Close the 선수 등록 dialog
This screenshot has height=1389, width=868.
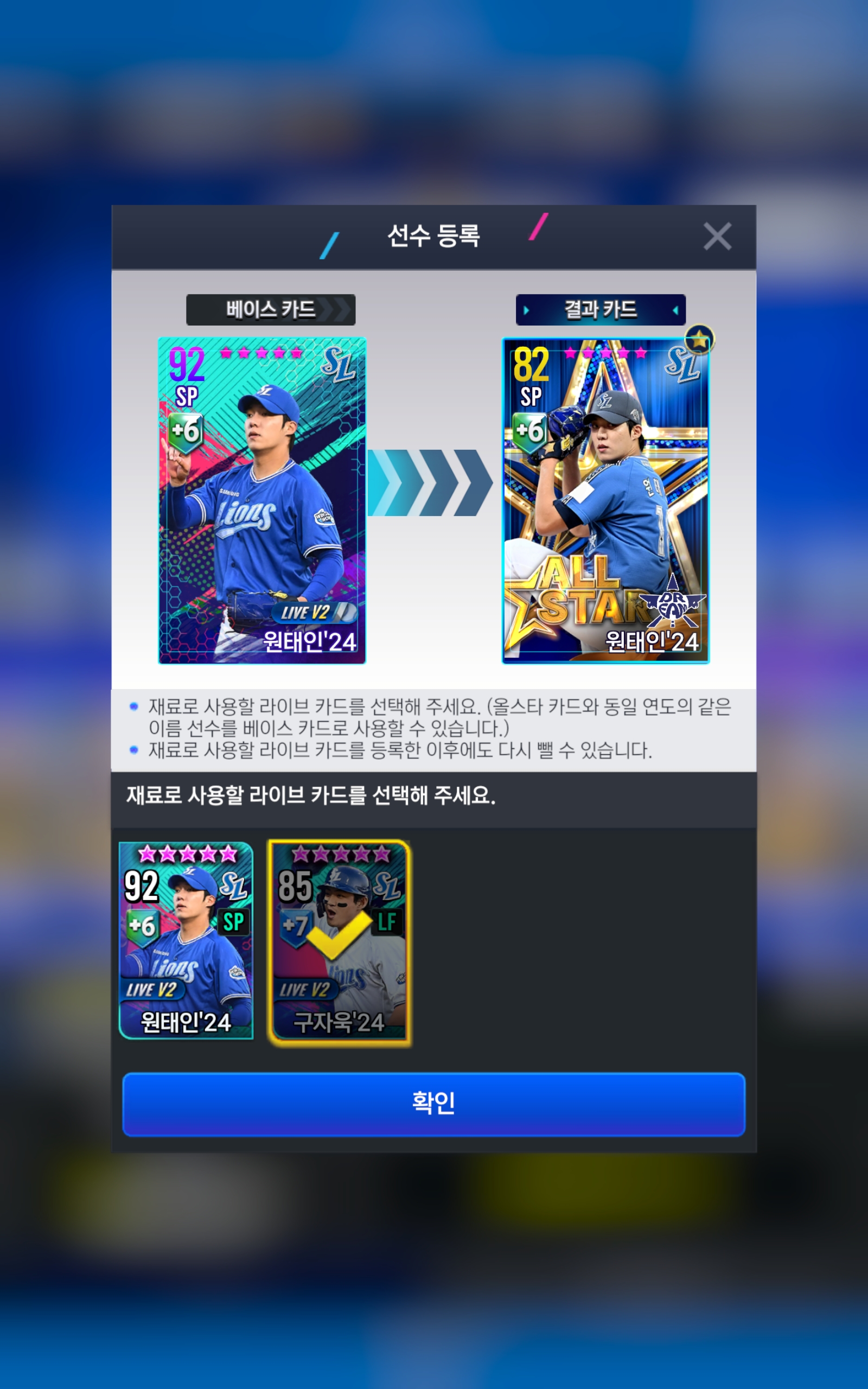coord(717,237)
